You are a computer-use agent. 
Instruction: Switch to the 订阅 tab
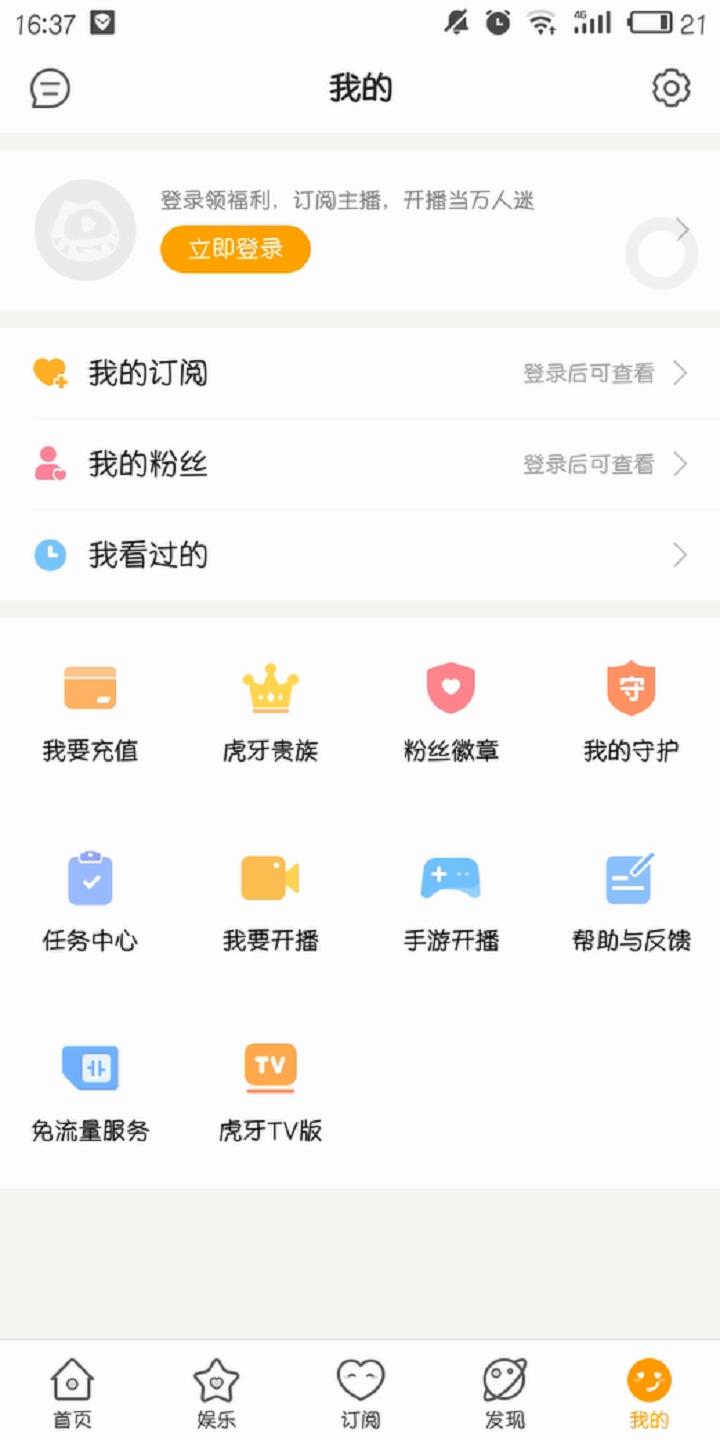[360, 1393]
